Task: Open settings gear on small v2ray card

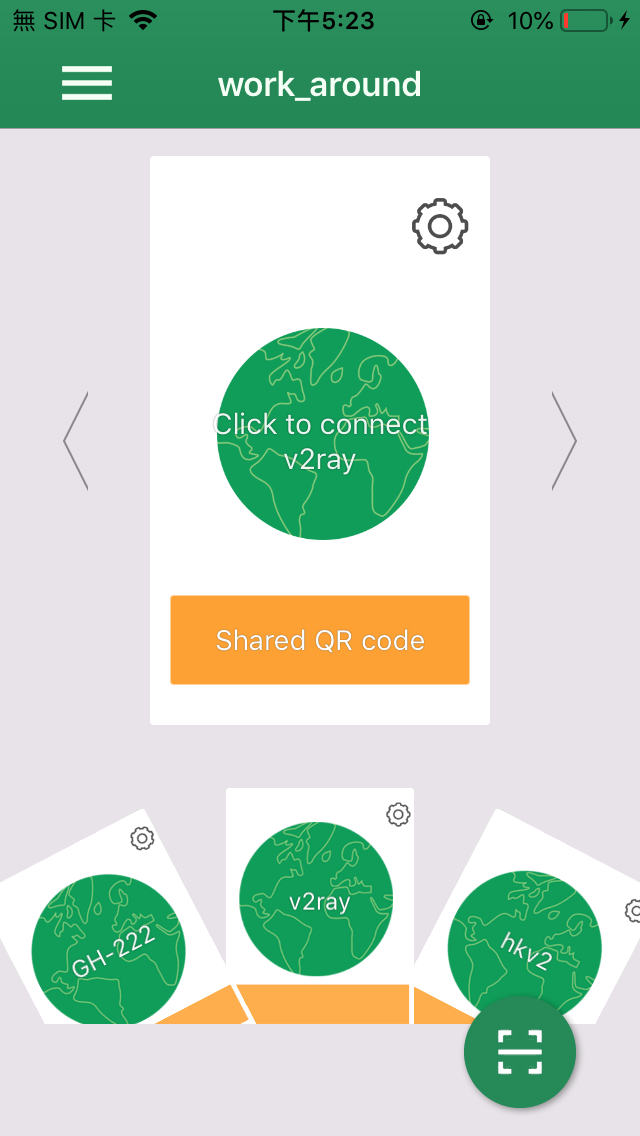Action: 398,814
